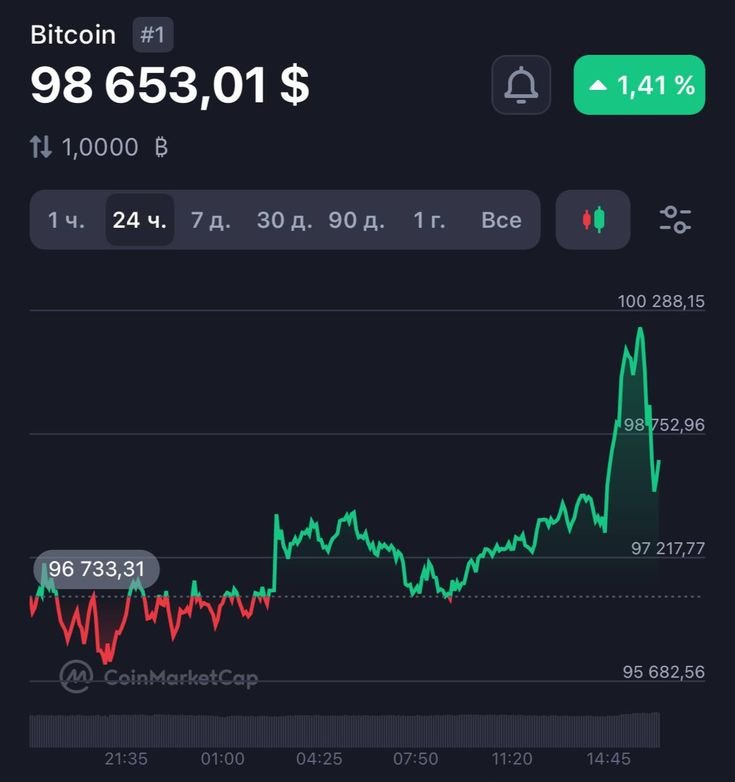Switch to the 7 д. range
735x782 pixels.
(211, 220)
